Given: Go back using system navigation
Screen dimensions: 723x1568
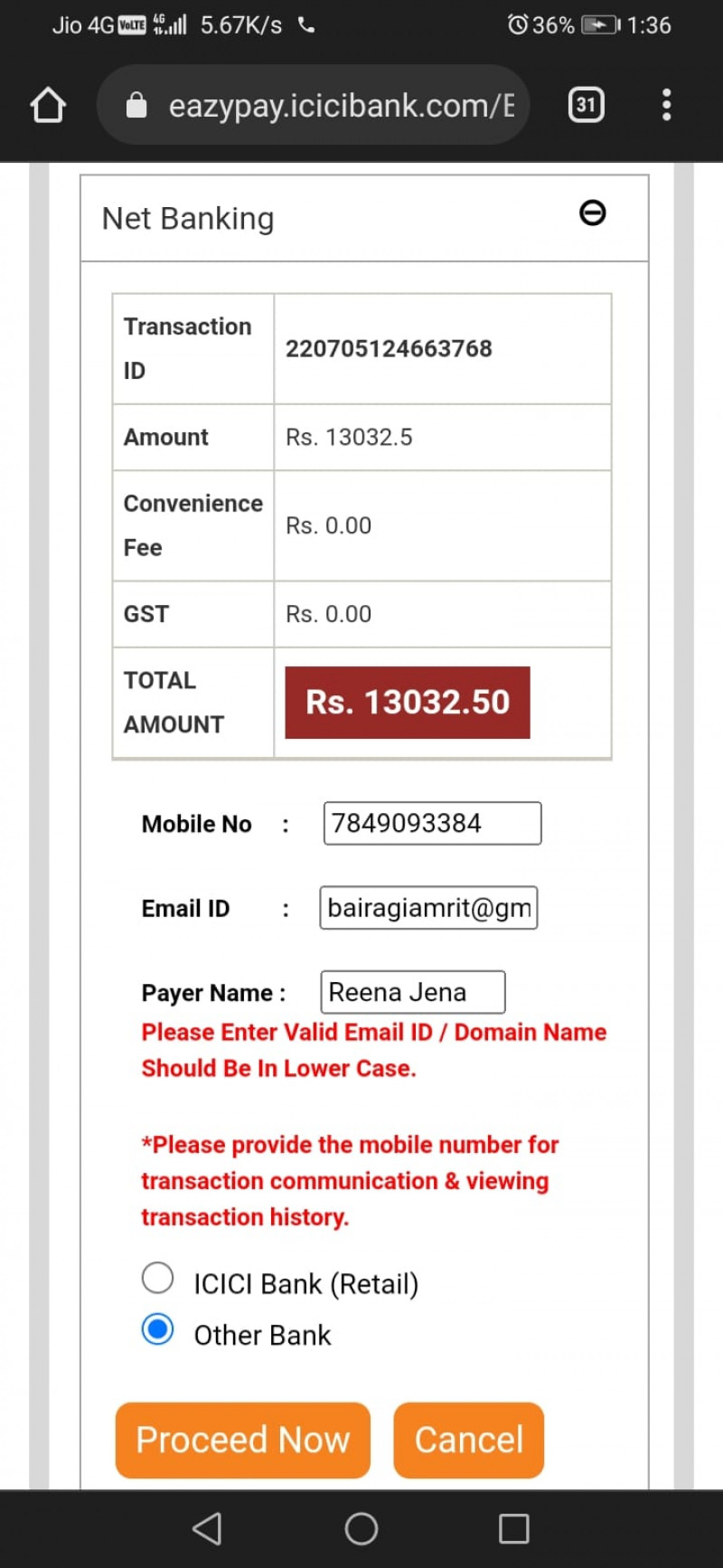Looking at the screenshot, I should (208, 1528).
